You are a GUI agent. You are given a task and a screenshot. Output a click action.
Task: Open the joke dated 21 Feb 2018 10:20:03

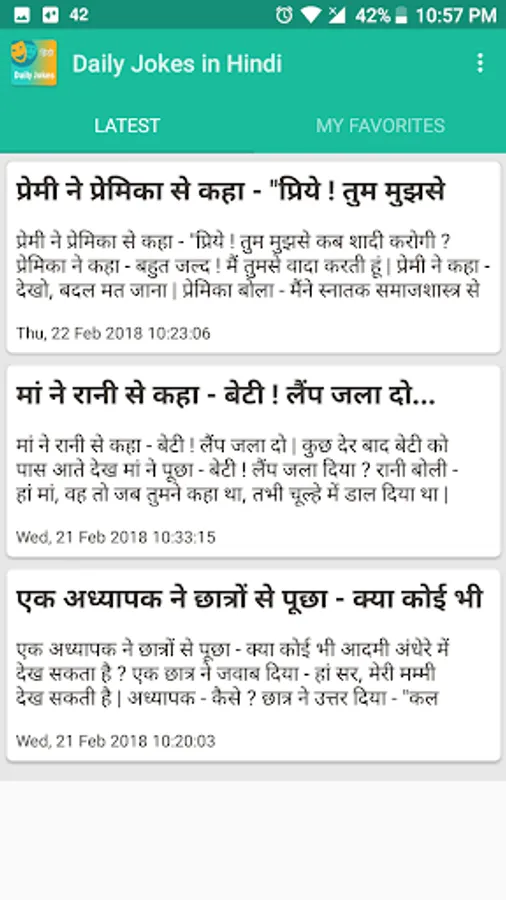tap(253, 665)
